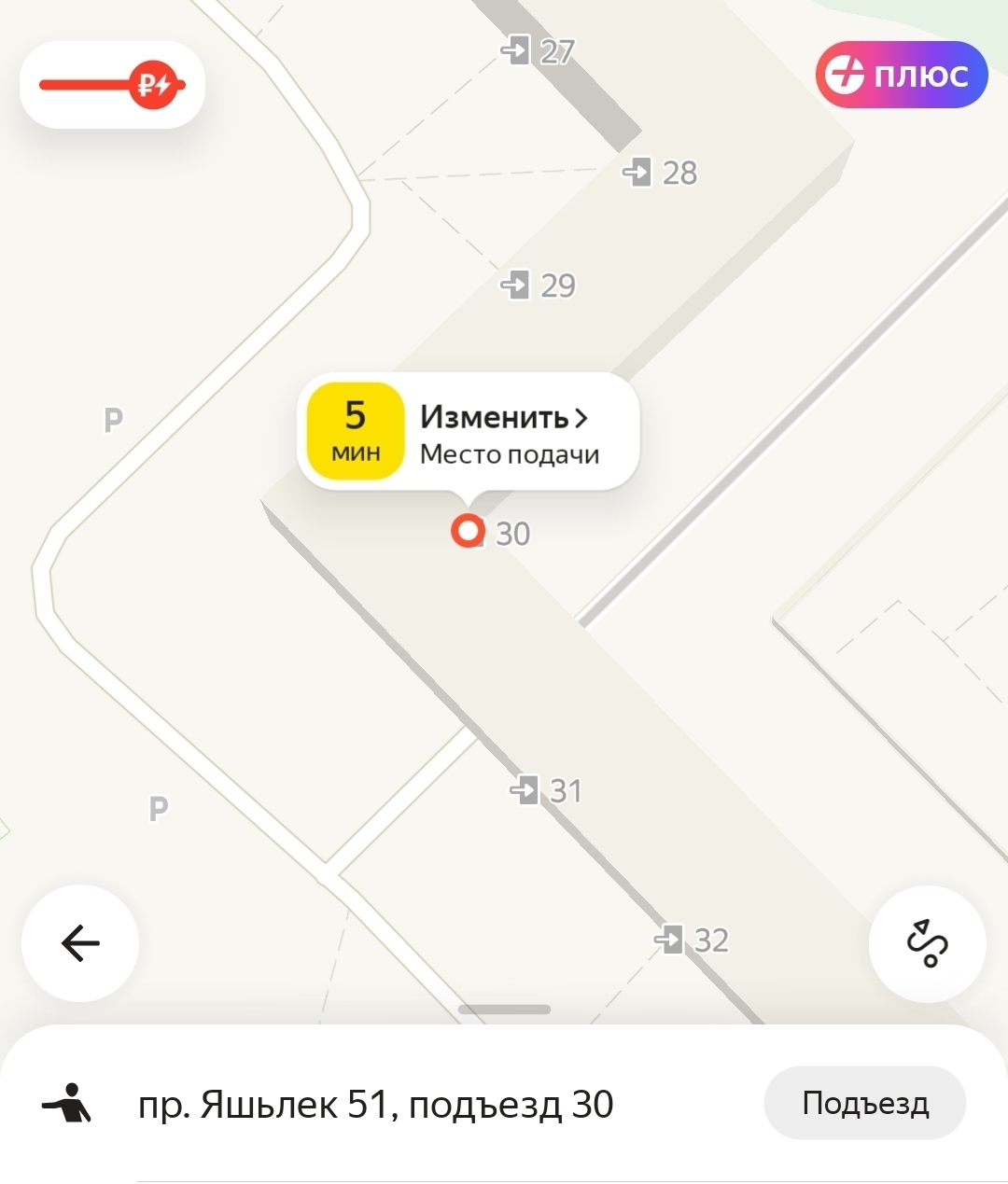Tap Изменить to change the pickup point
The width and height of the screenshot is (1008, 1184).
pos(505,417)
